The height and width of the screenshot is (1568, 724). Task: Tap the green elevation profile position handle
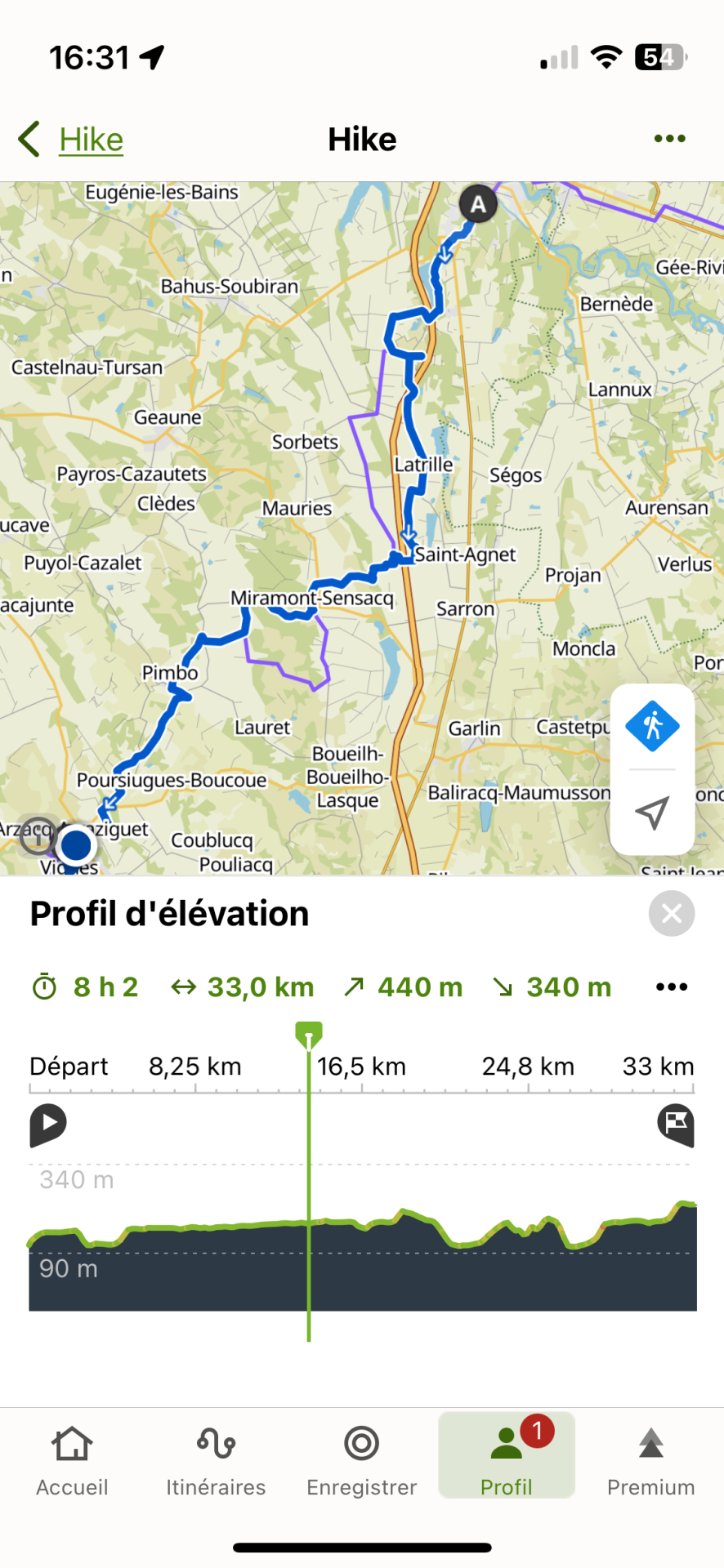tap(309, 1036)
